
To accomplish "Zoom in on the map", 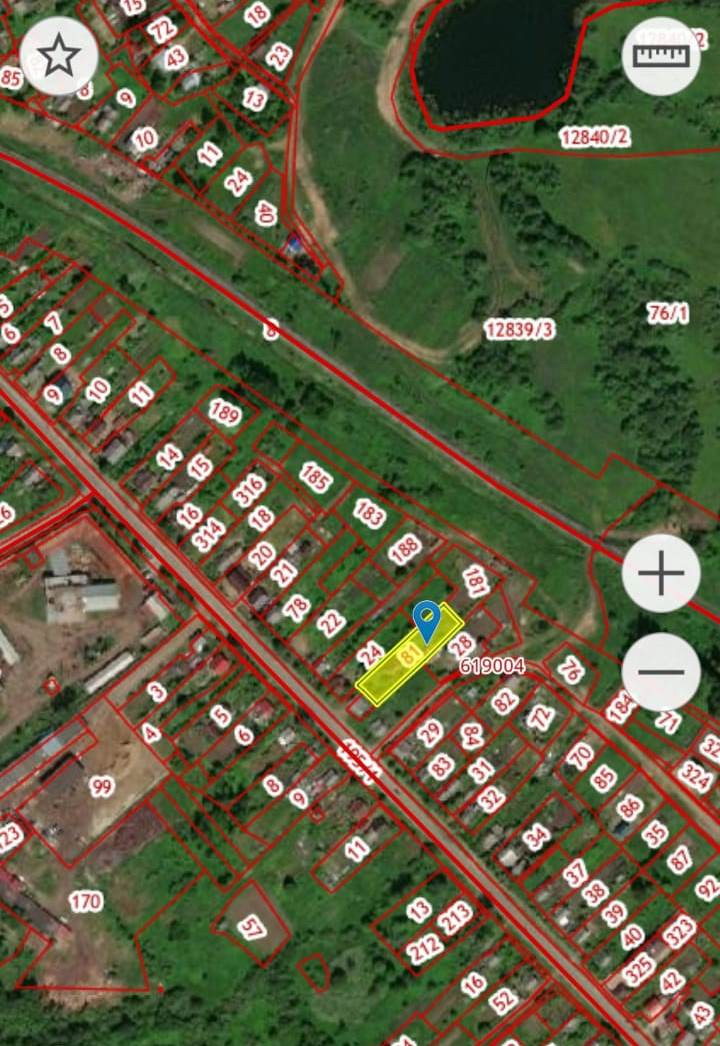I will 660,574.
